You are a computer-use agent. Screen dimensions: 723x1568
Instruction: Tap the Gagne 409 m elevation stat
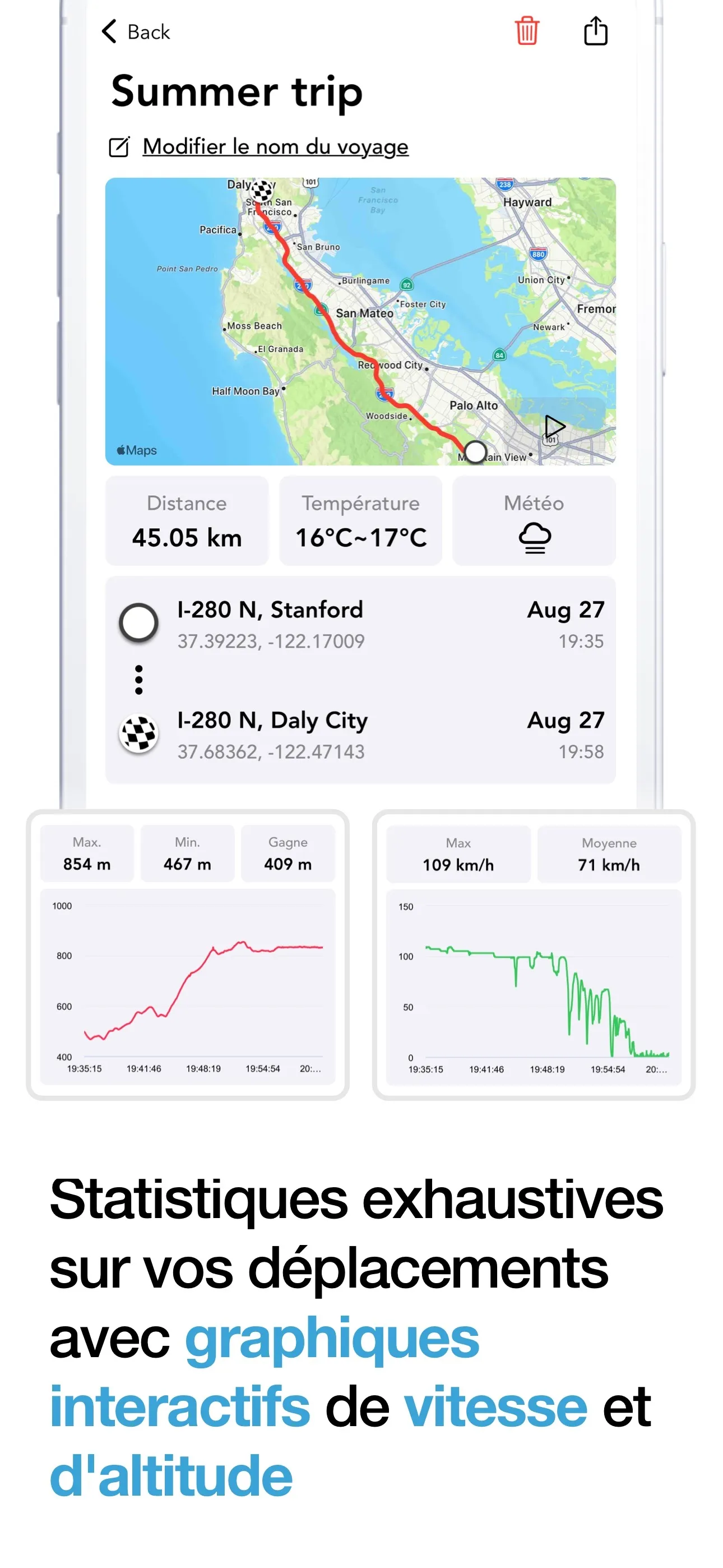point(288,853)
